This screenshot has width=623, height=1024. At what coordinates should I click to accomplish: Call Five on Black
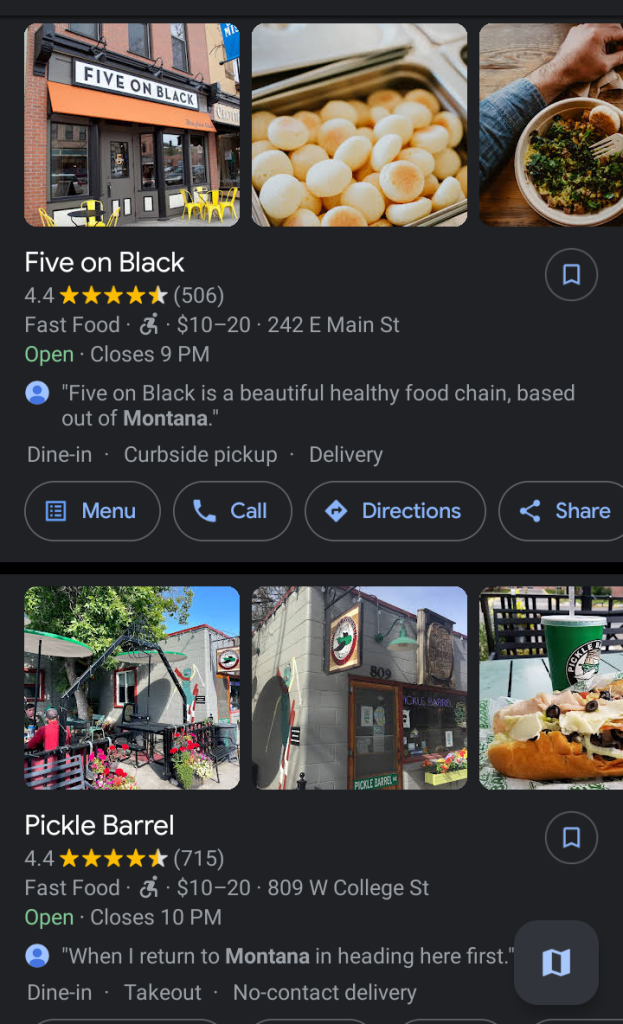232,511
